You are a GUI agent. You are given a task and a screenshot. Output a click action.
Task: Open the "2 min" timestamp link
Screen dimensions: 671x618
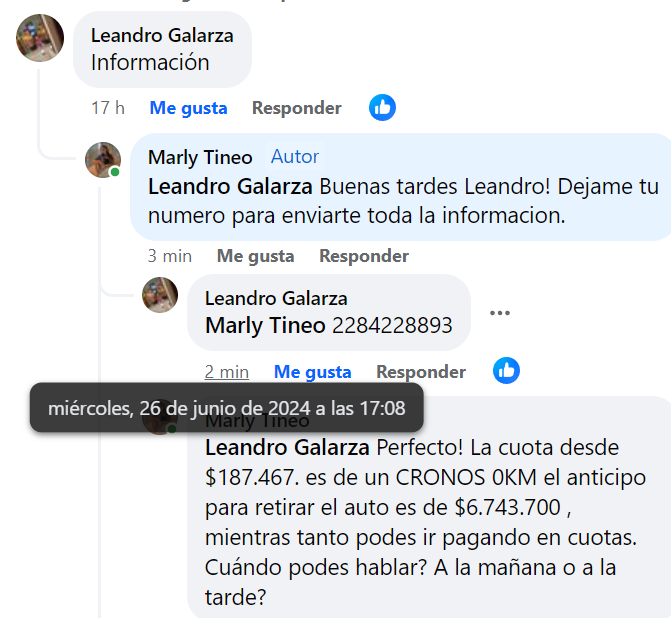[x=226, y=372]
